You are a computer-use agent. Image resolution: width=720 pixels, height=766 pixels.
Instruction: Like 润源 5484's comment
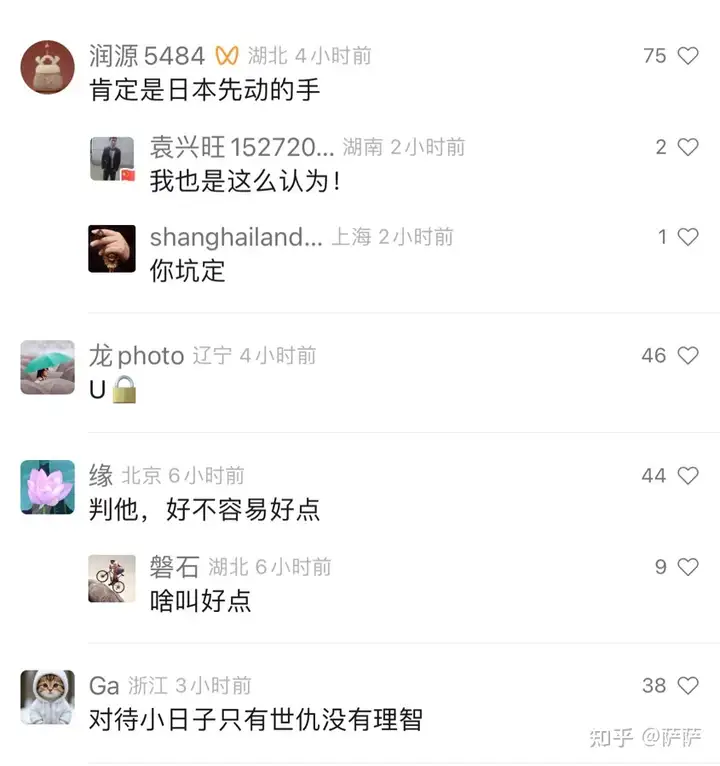(688, 56)
